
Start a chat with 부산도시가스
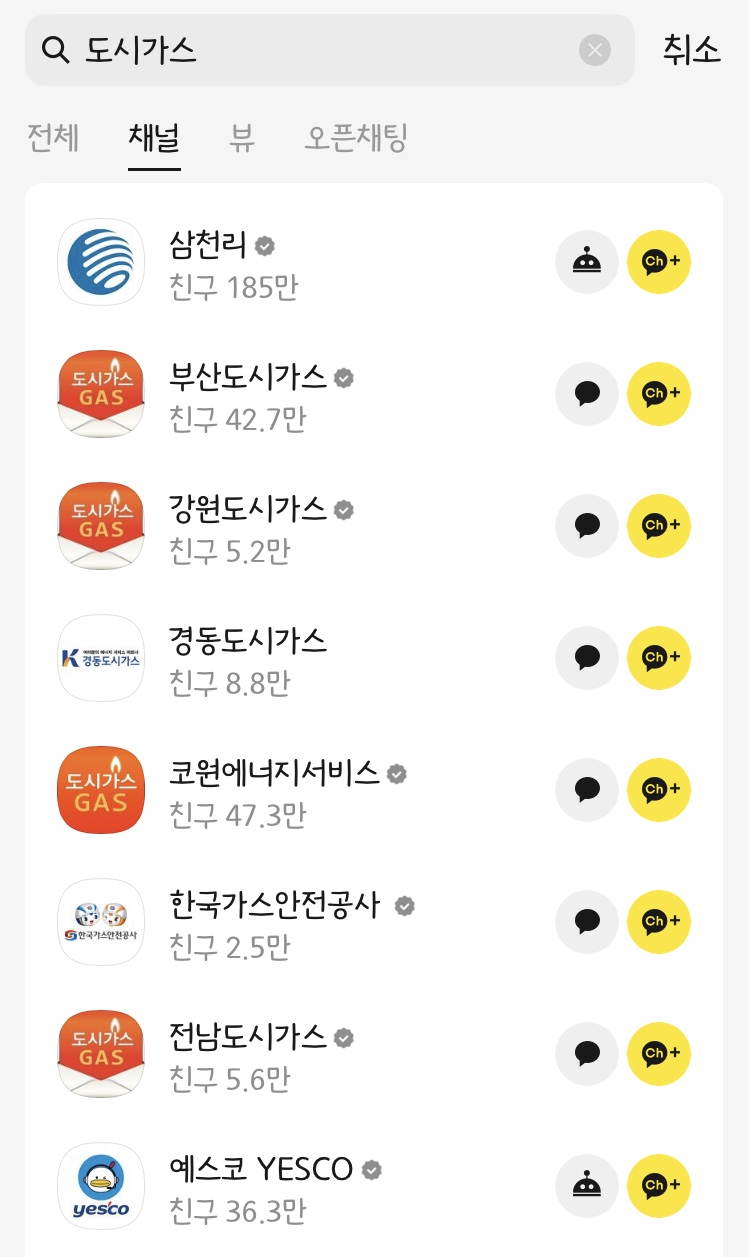pyautogui.click(x=587, y=394)
